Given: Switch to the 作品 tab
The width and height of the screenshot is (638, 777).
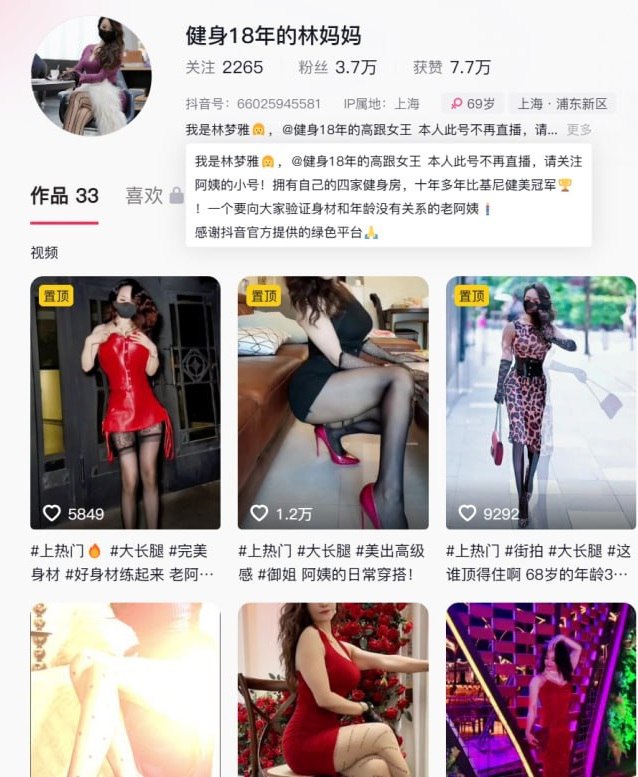Looking at the screenshot, I should tap(64, 195).
